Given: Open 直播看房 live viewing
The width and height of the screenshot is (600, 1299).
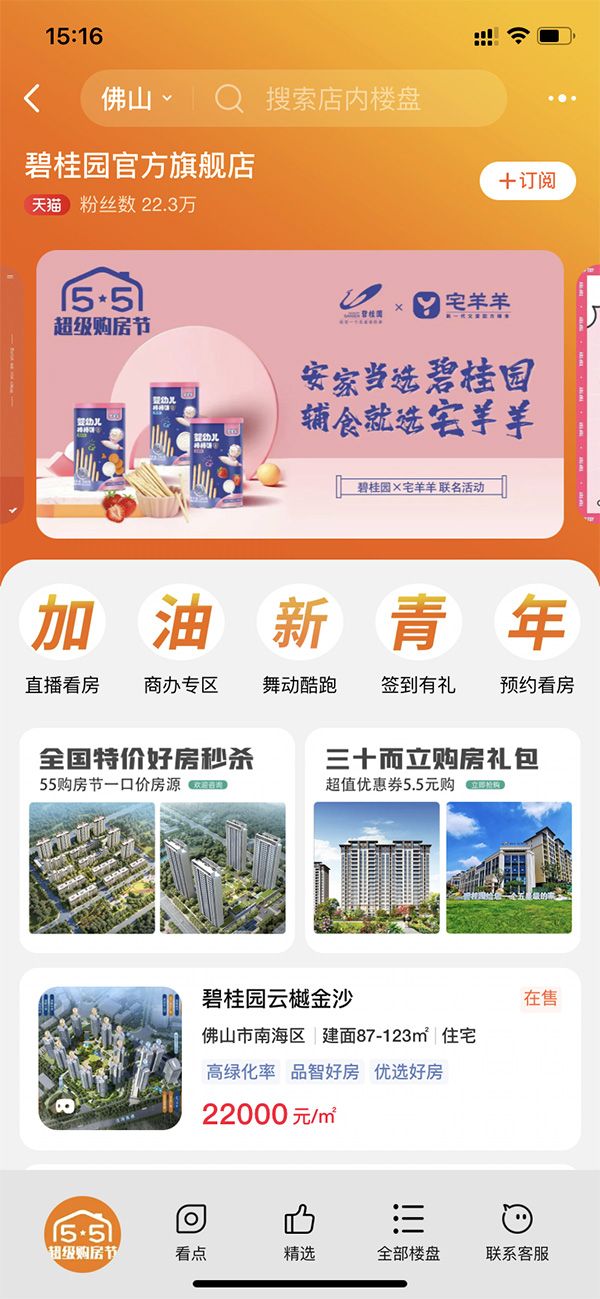Looking at the screenshot, I should coord(63,640).
